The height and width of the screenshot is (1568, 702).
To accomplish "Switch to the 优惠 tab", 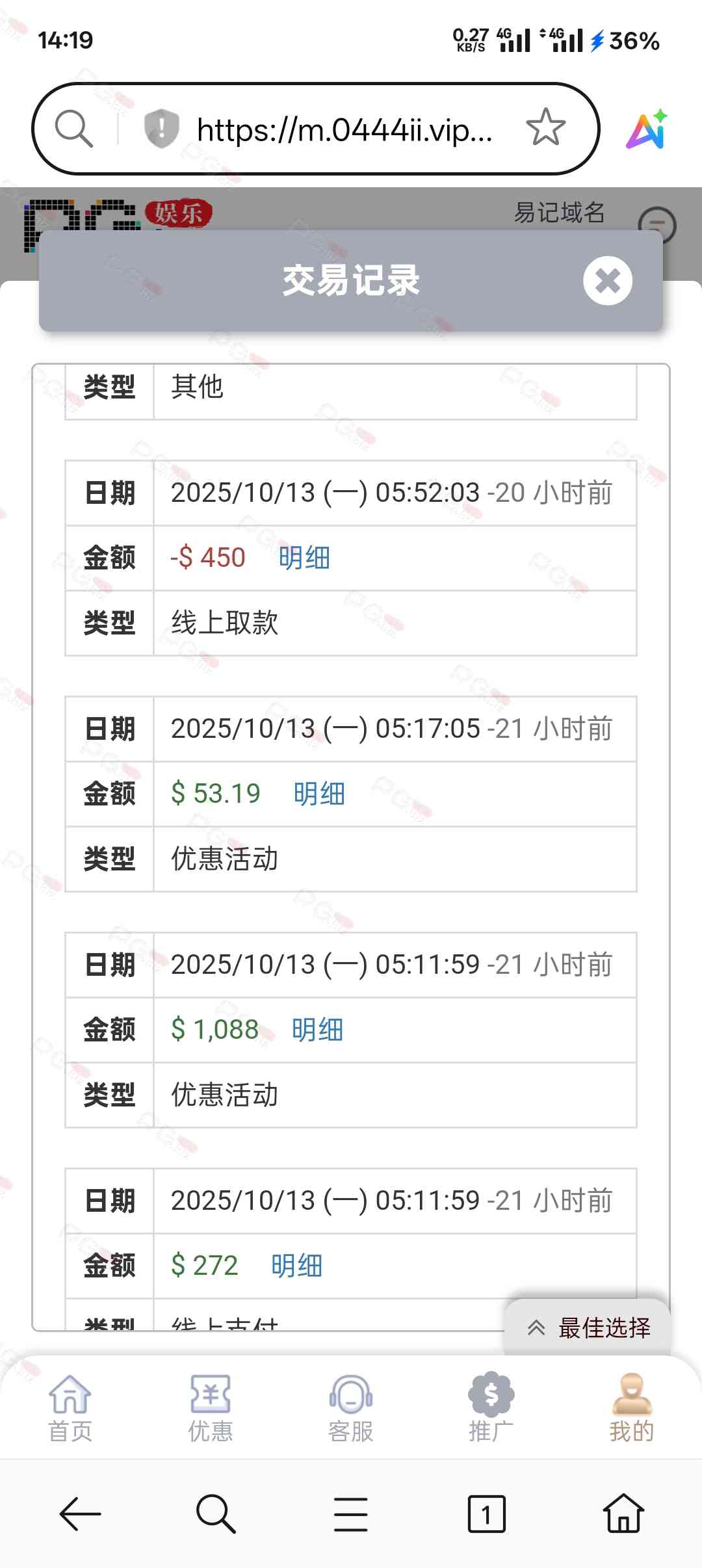I will click(x=211, y=1409).
